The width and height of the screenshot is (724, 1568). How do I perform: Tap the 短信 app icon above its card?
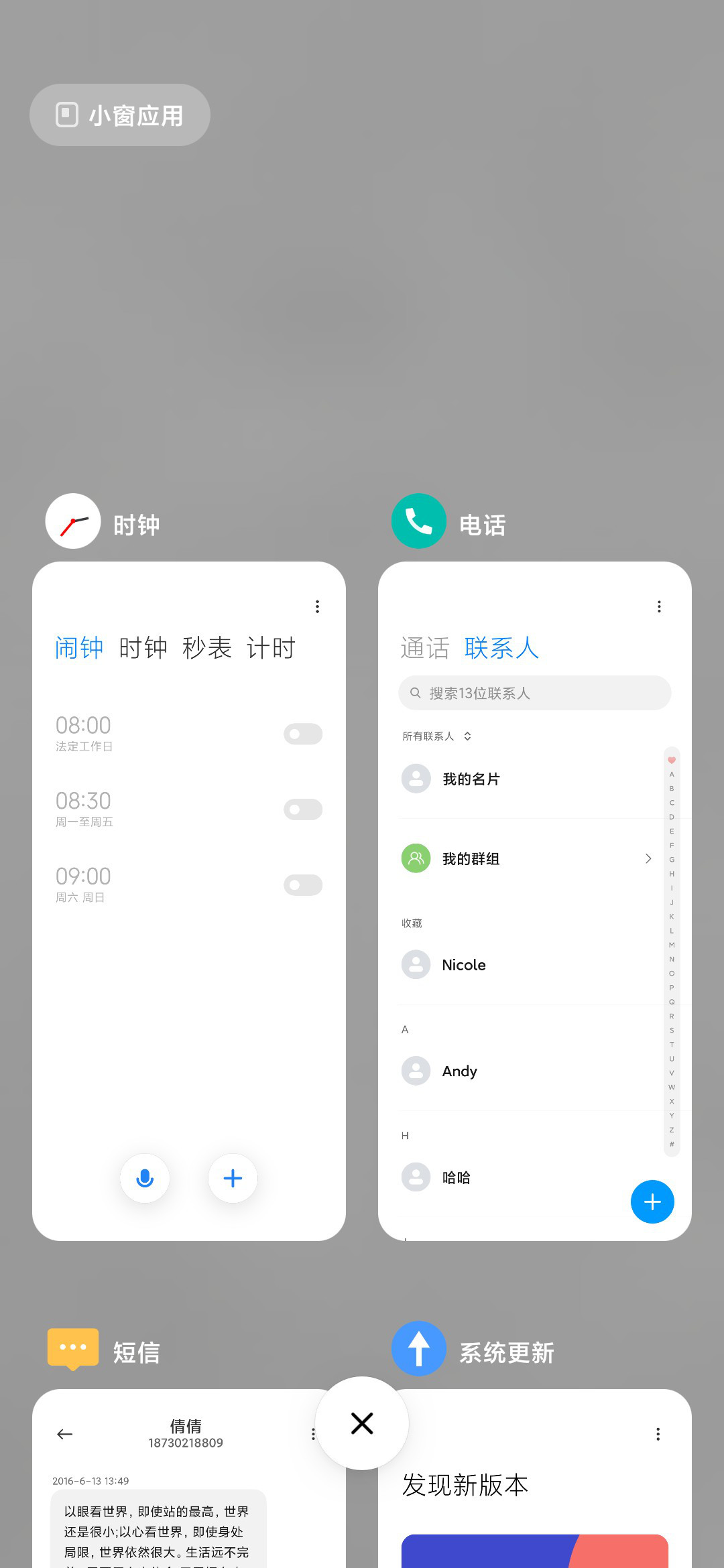pos(73,1349)
